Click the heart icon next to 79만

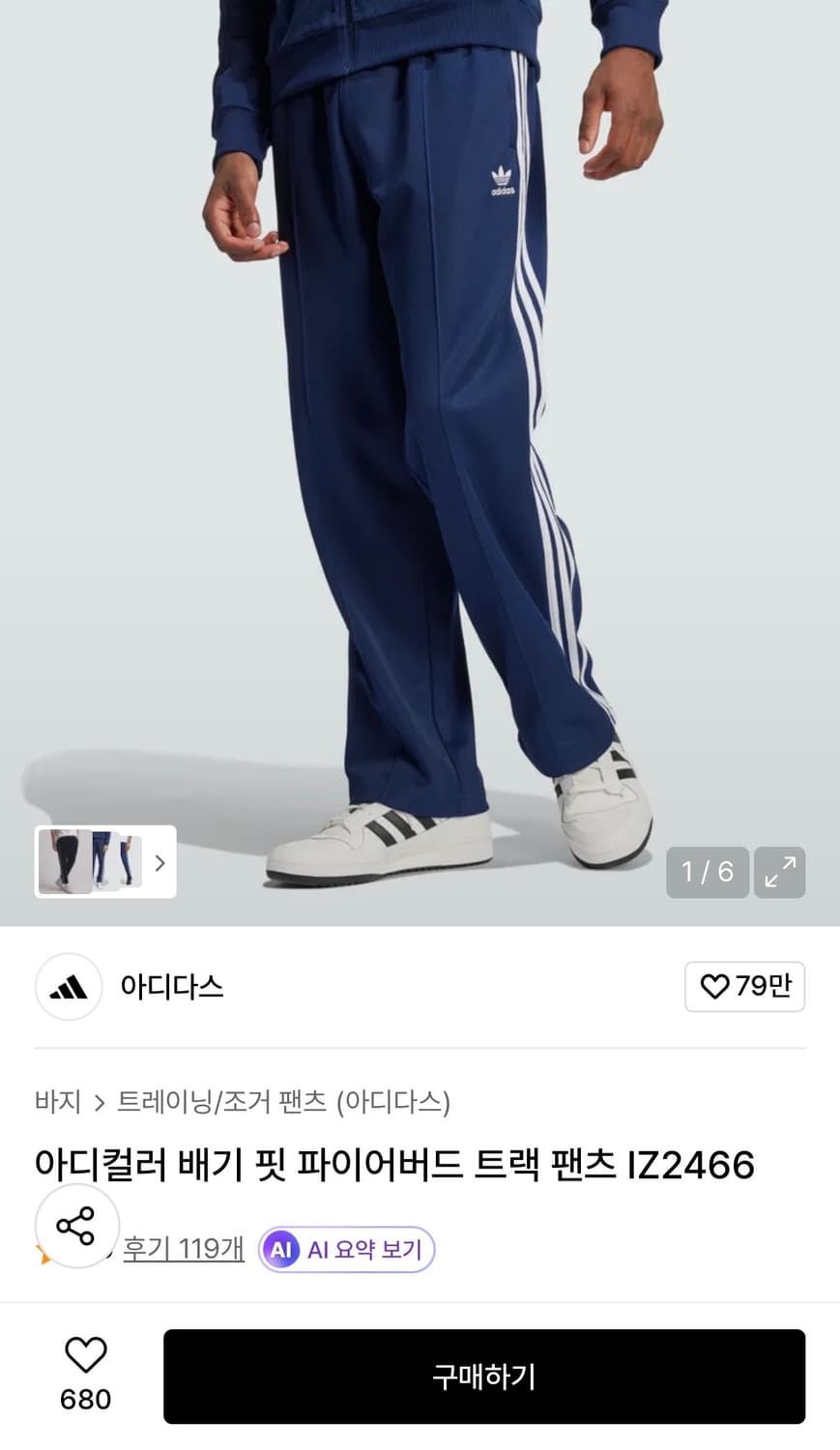click(714, 987)
